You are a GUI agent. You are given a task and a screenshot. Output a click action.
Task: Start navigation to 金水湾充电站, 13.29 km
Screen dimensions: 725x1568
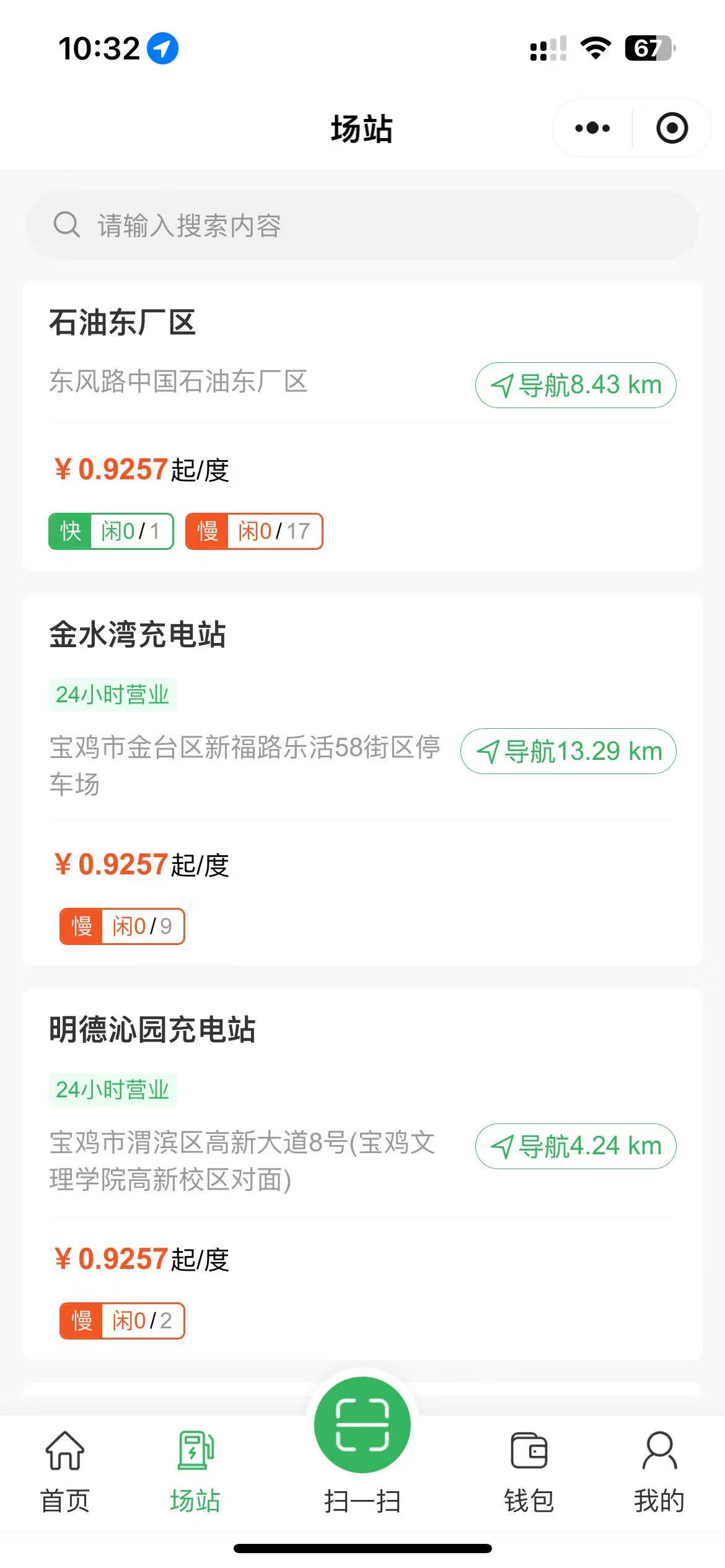click(568, 752)
